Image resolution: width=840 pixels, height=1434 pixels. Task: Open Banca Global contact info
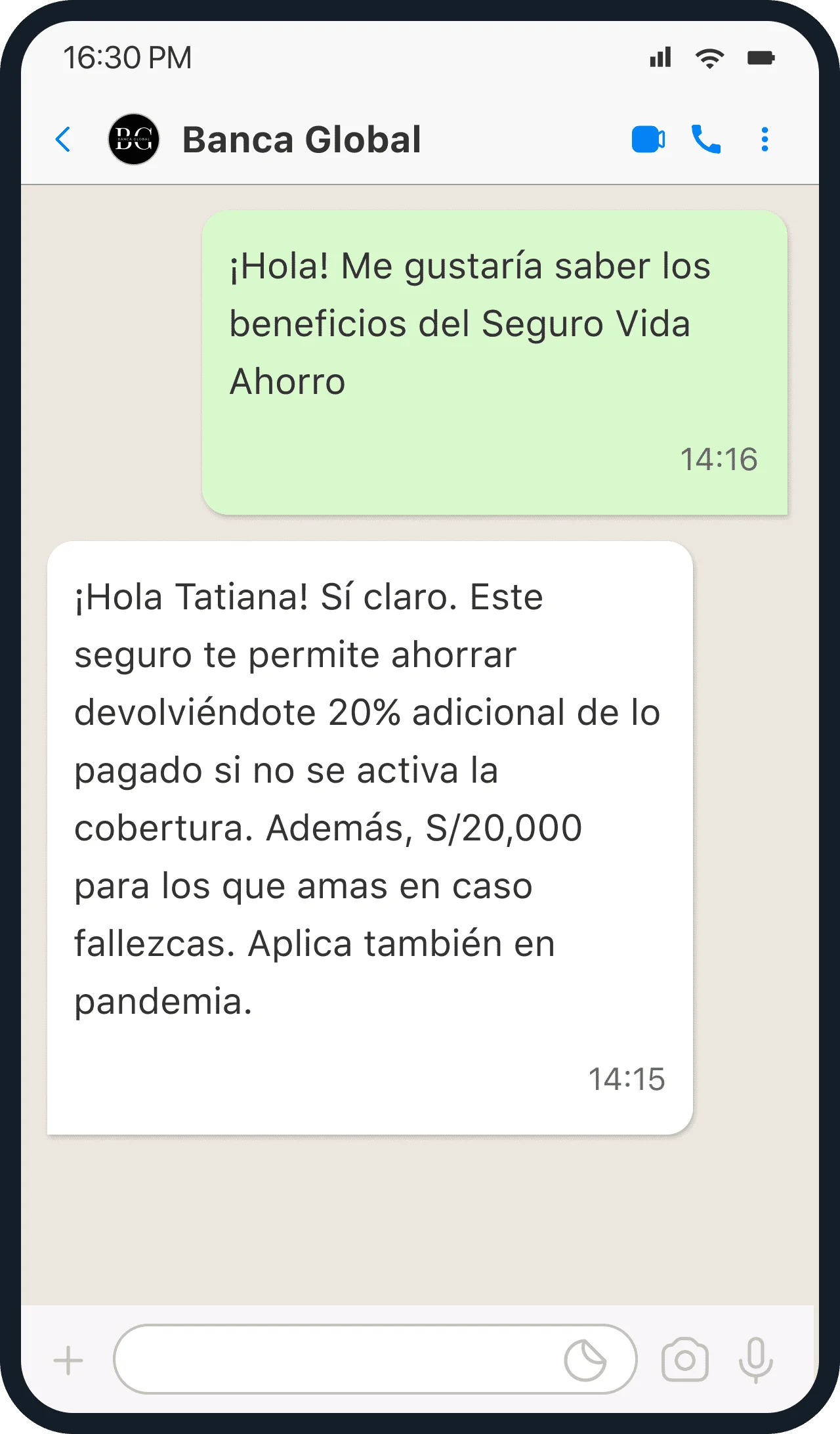pos(301,140)
